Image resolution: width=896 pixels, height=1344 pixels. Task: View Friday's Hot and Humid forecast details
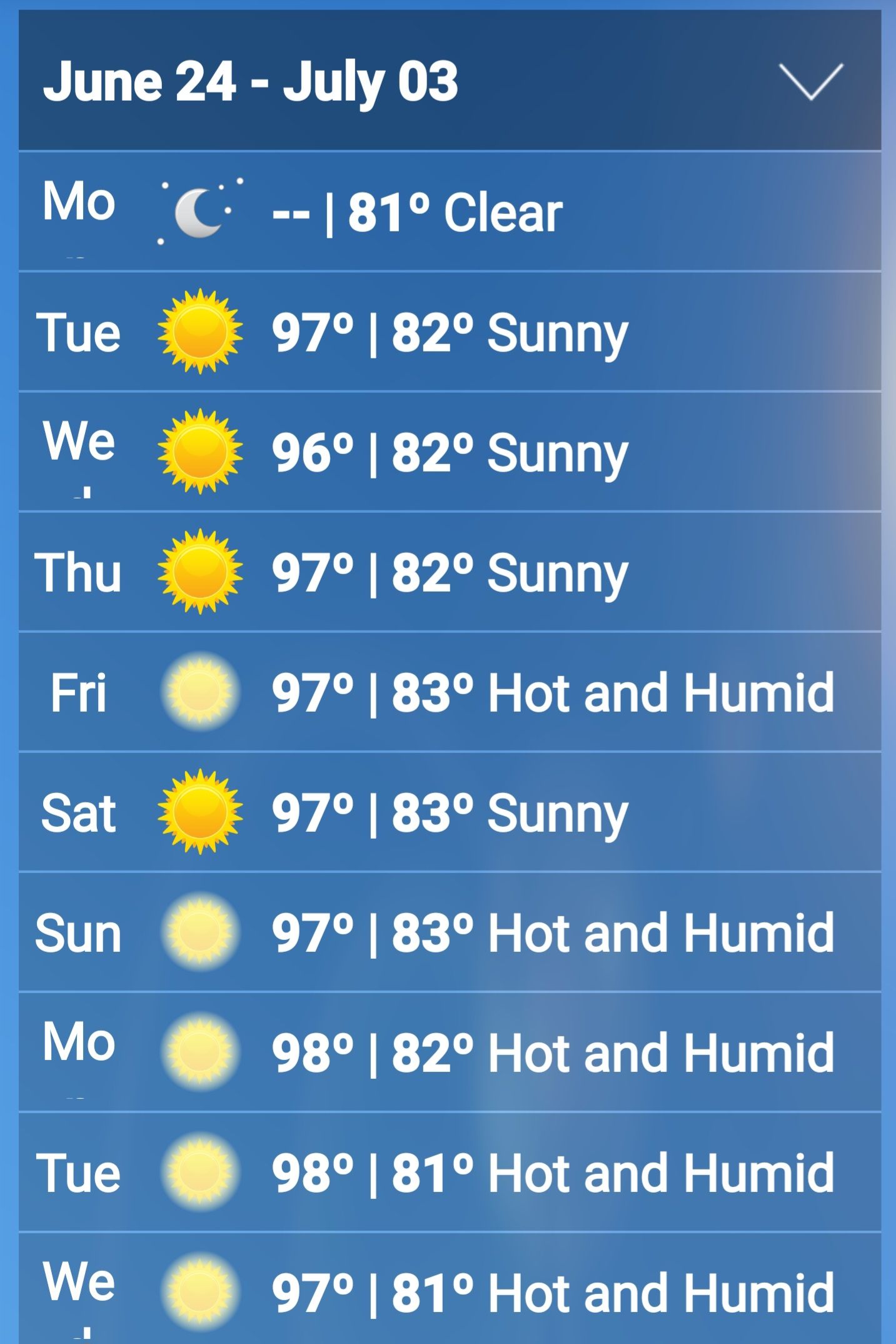coord(449,692)
